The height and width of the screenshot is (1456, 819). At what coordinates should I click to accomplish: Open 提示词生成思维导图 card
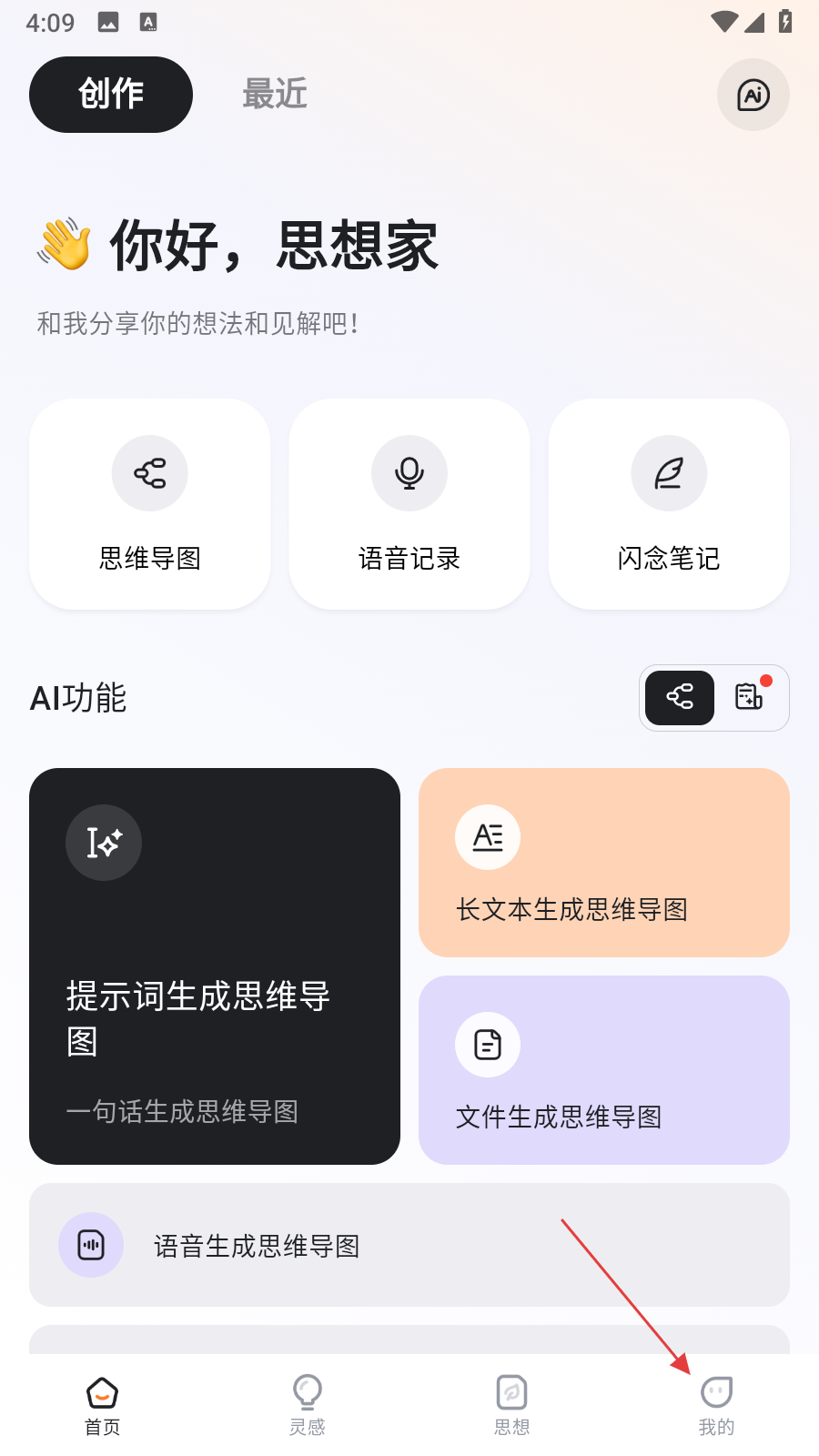point(215,966)
